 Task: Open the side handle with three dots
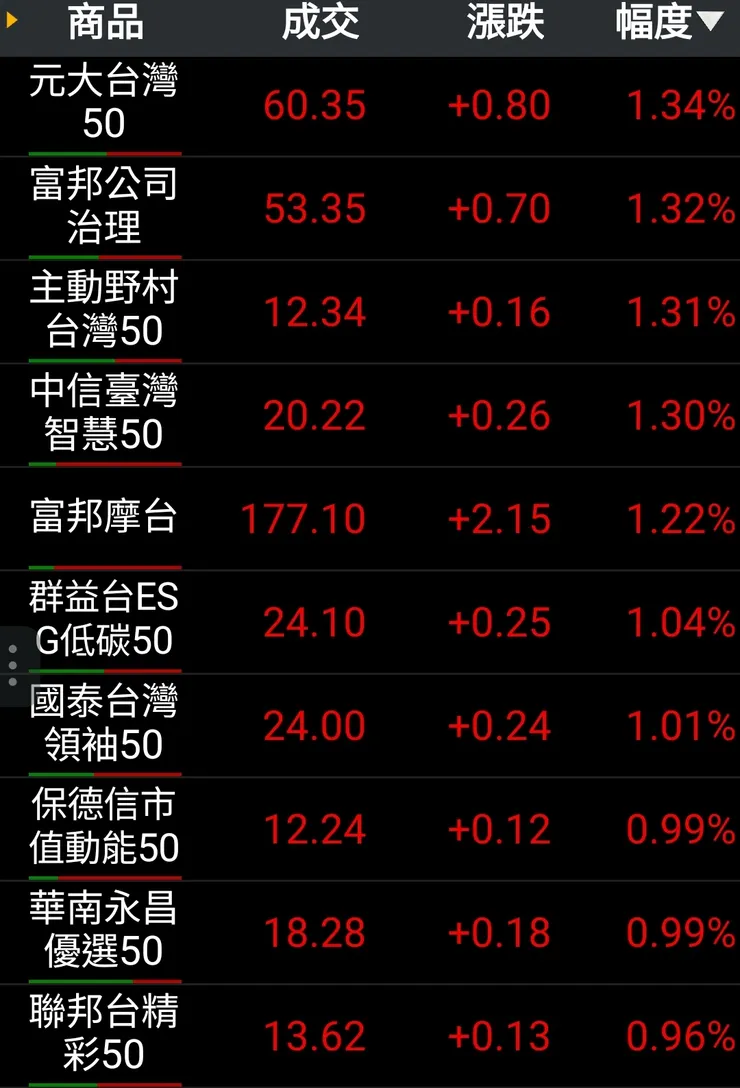click(12, 665)
